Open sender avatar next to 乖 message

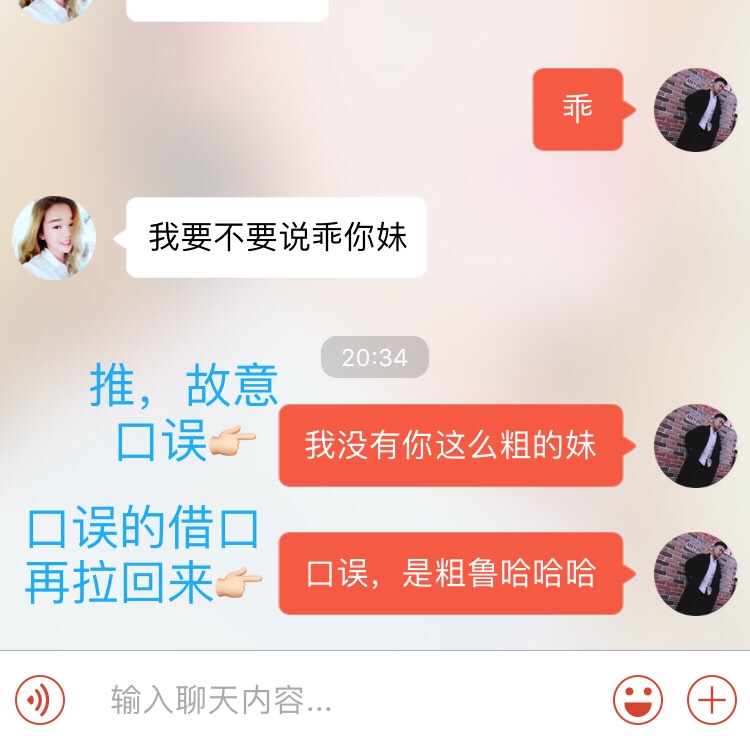click(x=695, y=110)
